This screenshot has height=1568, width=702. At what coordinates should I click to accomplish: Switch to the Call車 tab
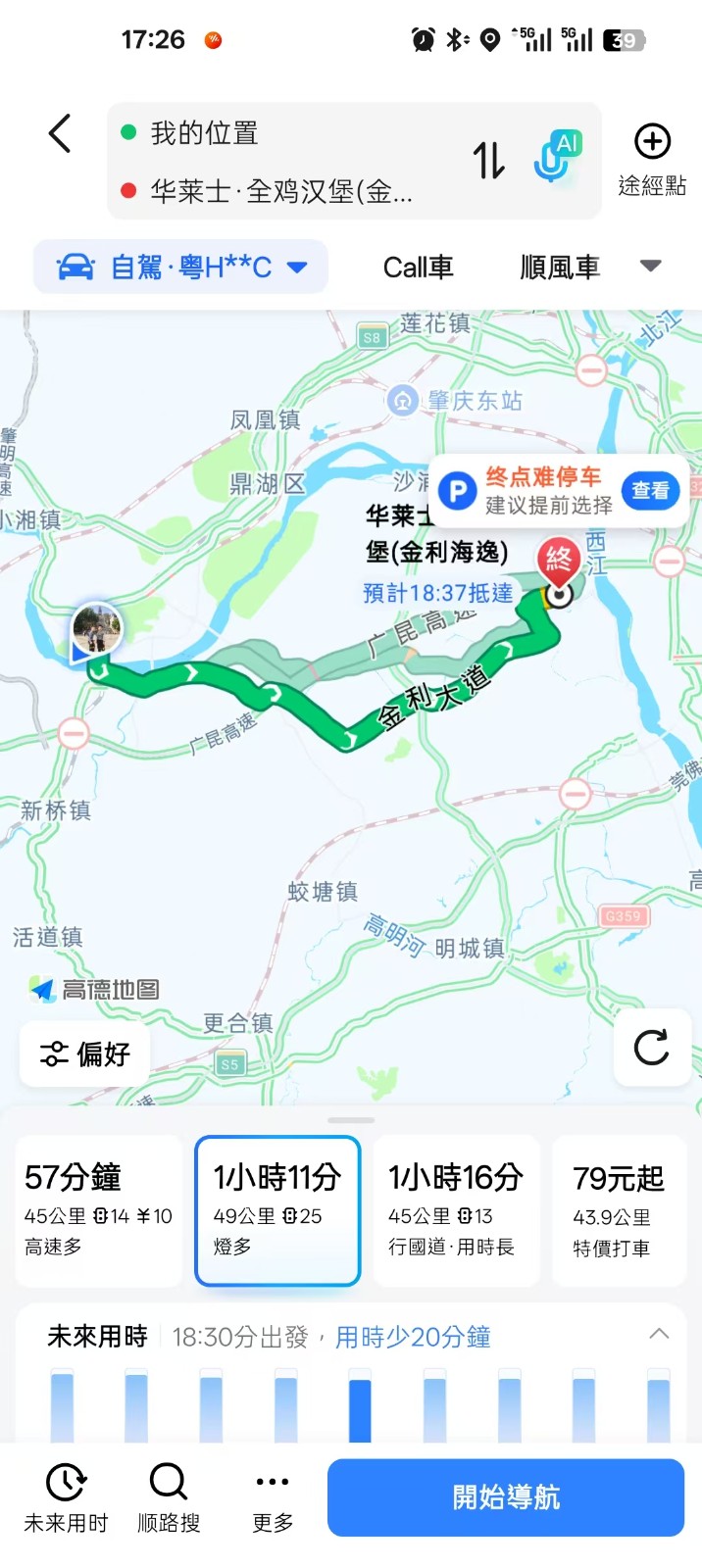(418, 267)
